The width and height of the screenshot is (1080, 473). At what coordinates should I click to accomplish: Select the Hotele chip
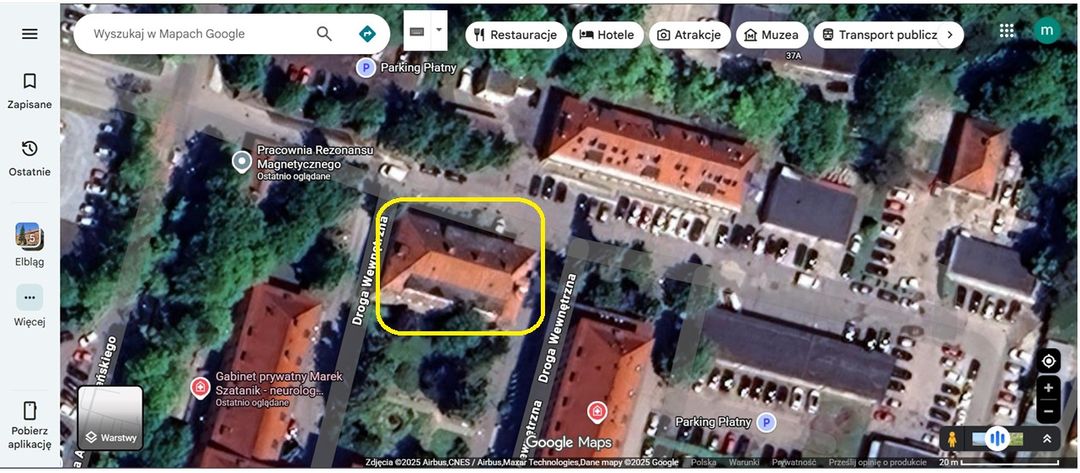tap(607, 35)
